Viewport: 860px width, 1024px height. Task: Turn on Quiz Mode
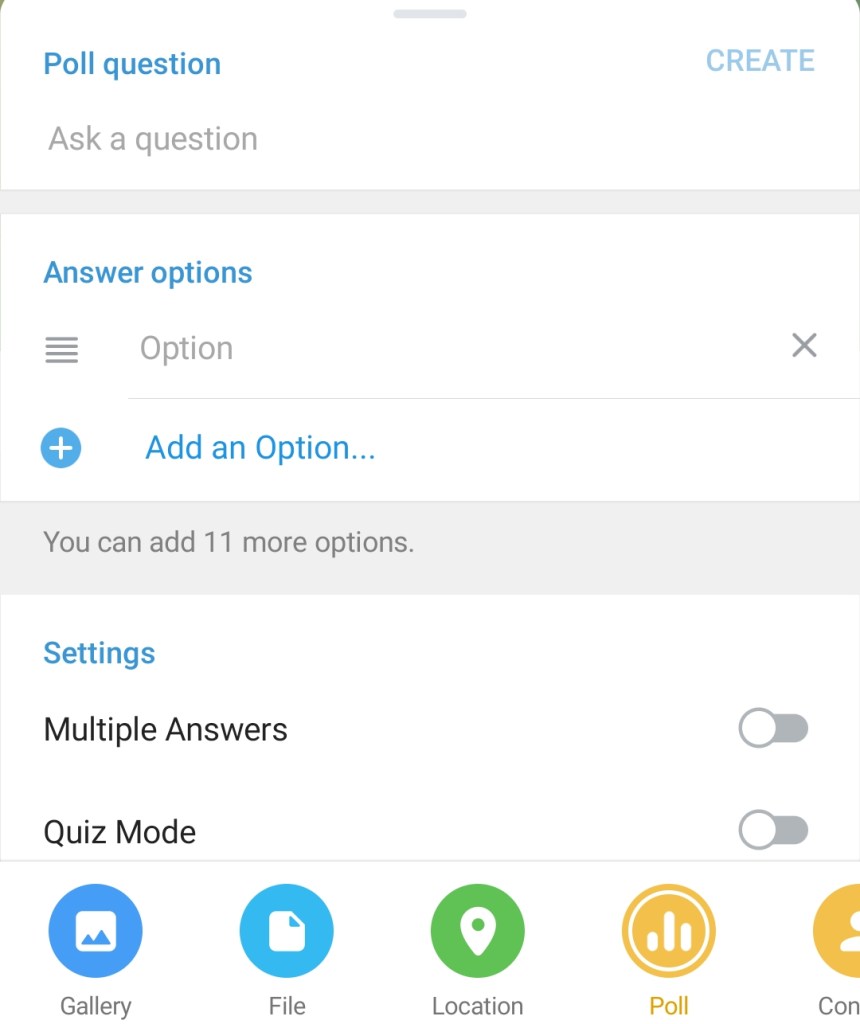click(x=773, y=830)
